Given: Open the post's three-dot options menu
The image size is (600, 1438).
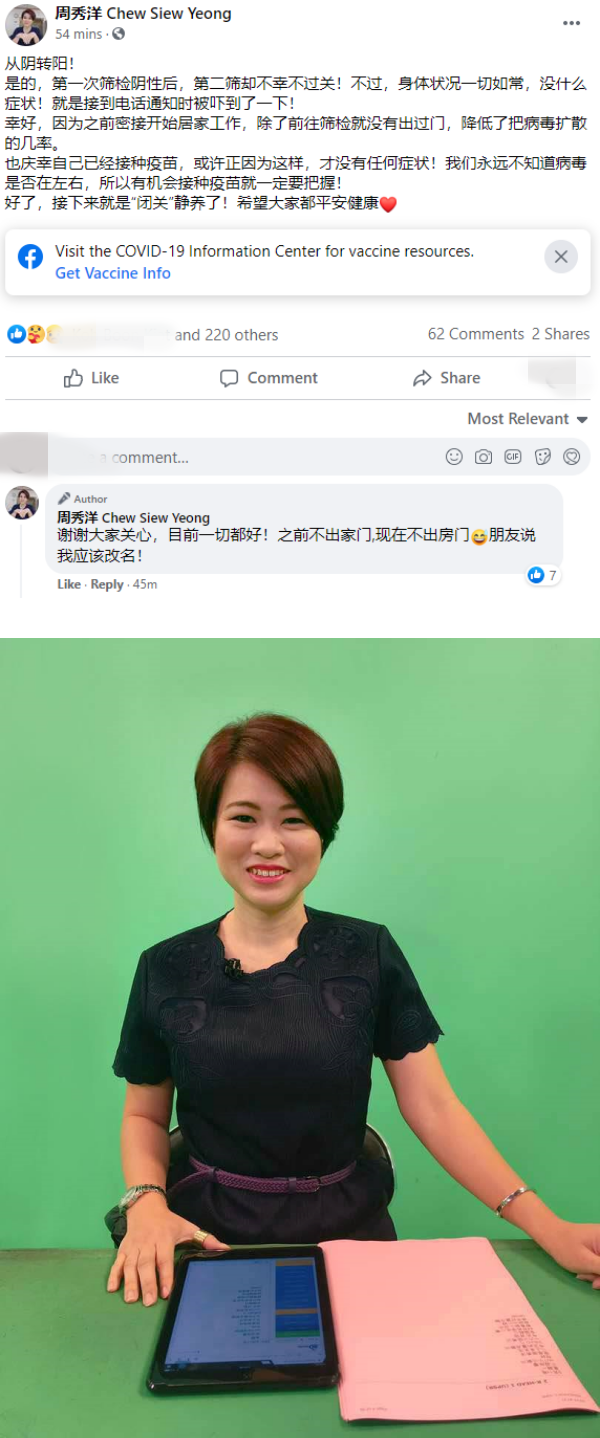Looking at the screenshot, I should point(571,23).
